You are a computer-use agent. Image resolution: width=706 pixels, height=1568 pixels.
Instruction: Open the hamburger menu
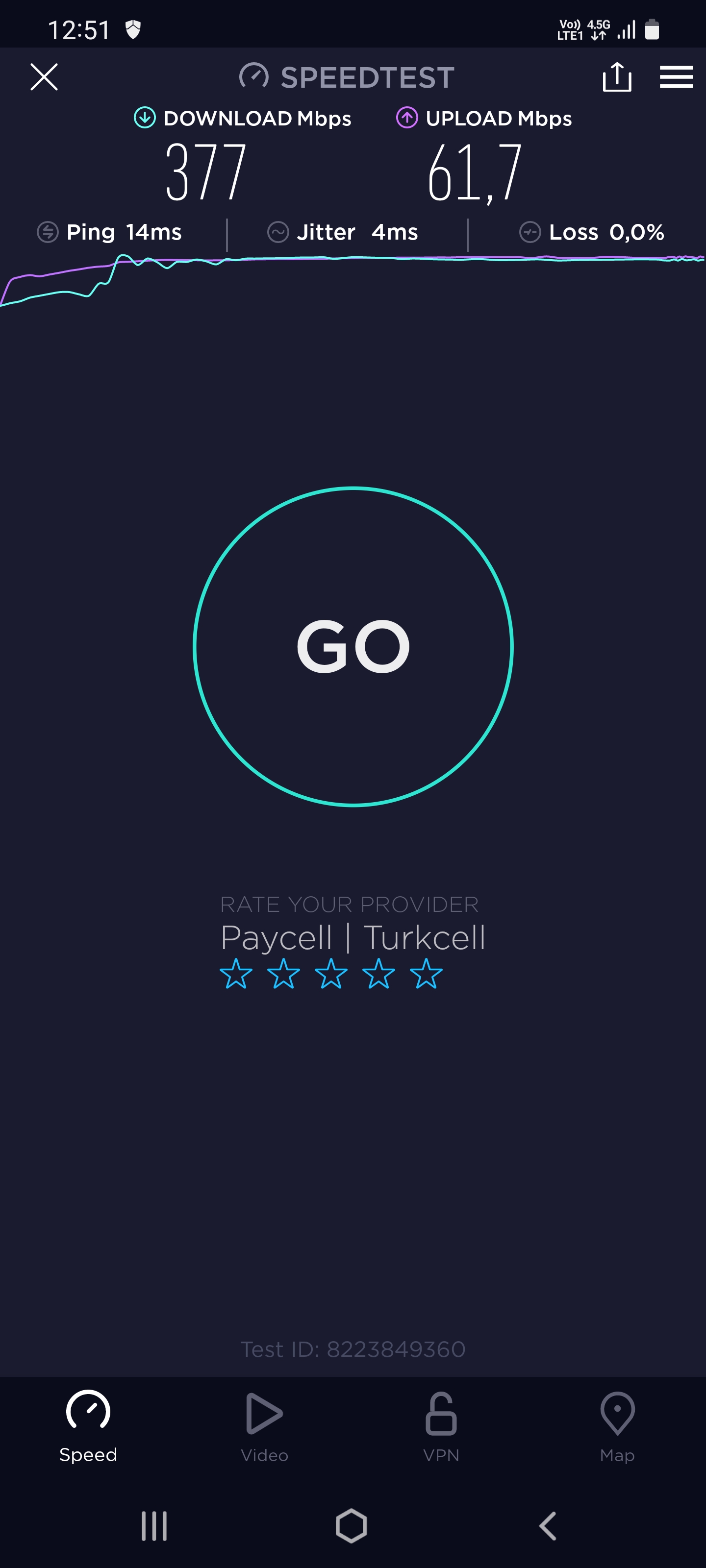[x=676, y=77]
